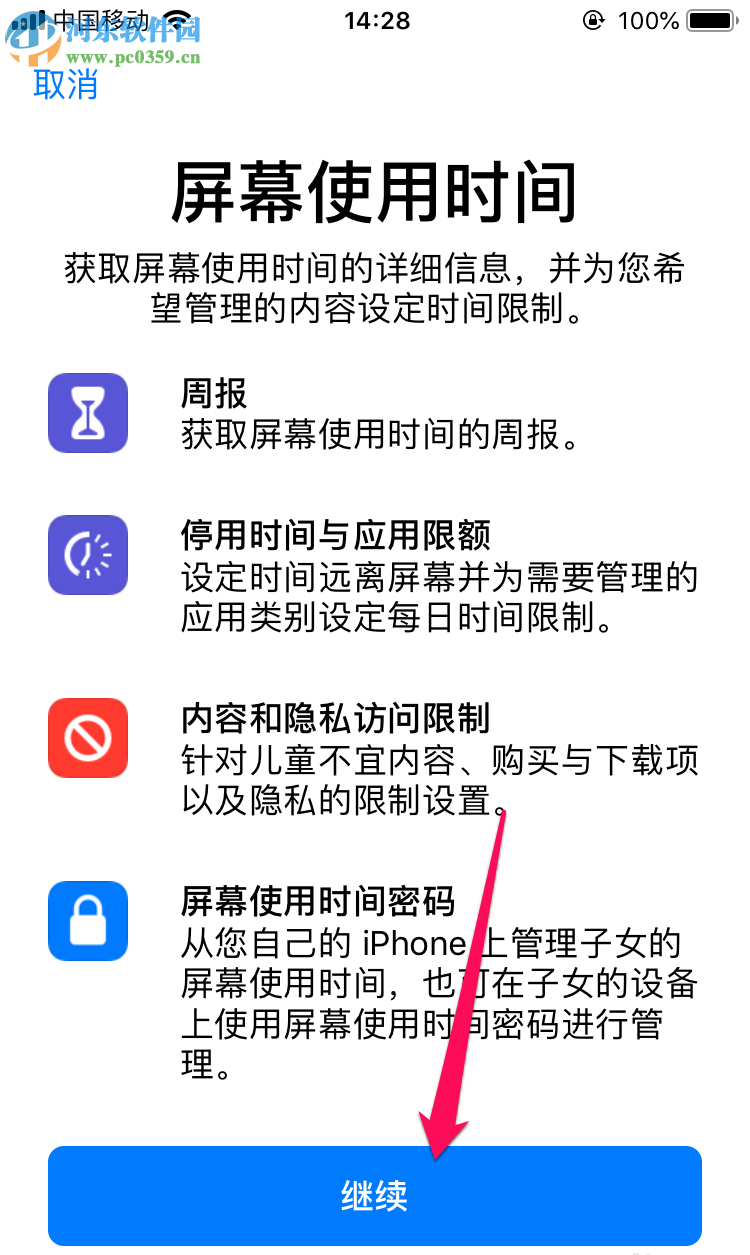This screenshot has width=750, height=1255.
Task: Select the 屏幕使用时间 page title
Action: click(x=375, y=190)
